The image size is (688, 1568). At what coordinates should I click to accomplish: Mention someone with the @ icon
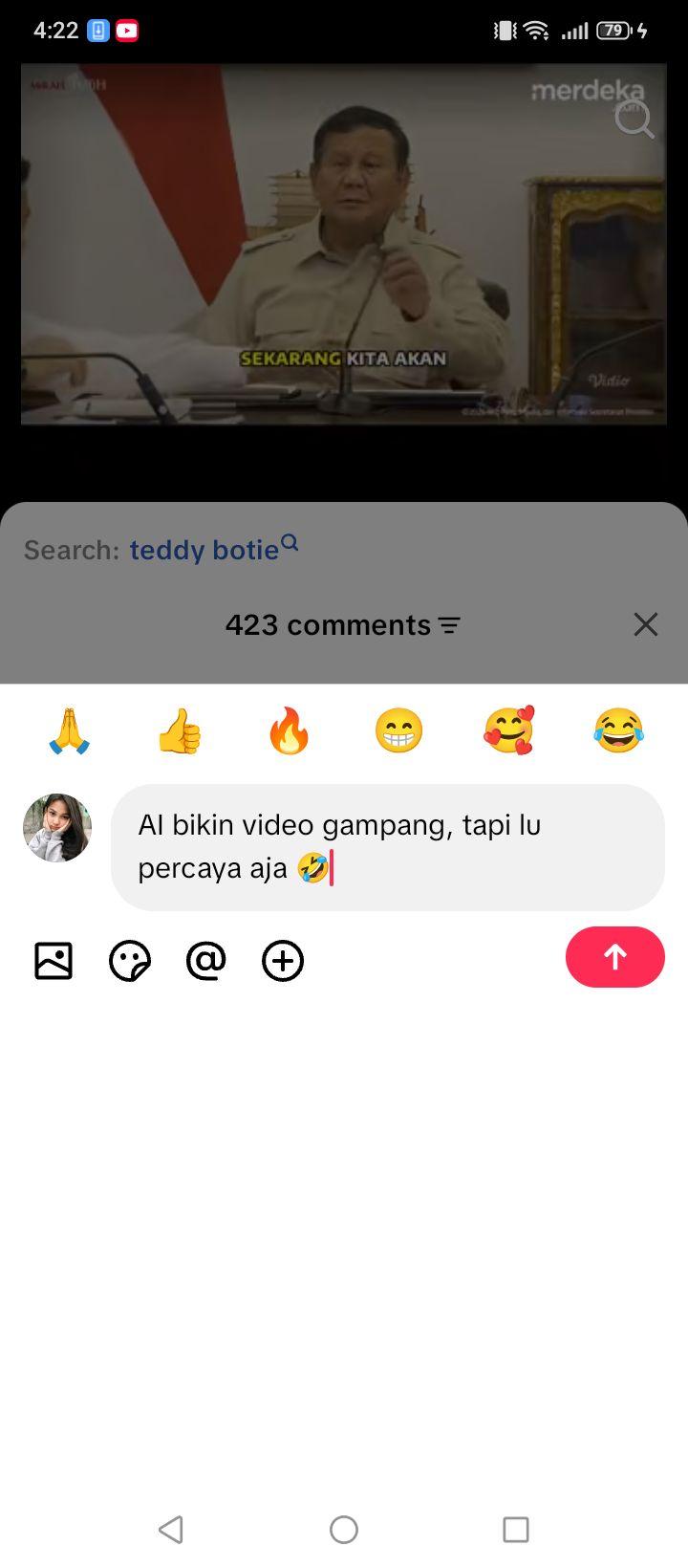(206, 961)
